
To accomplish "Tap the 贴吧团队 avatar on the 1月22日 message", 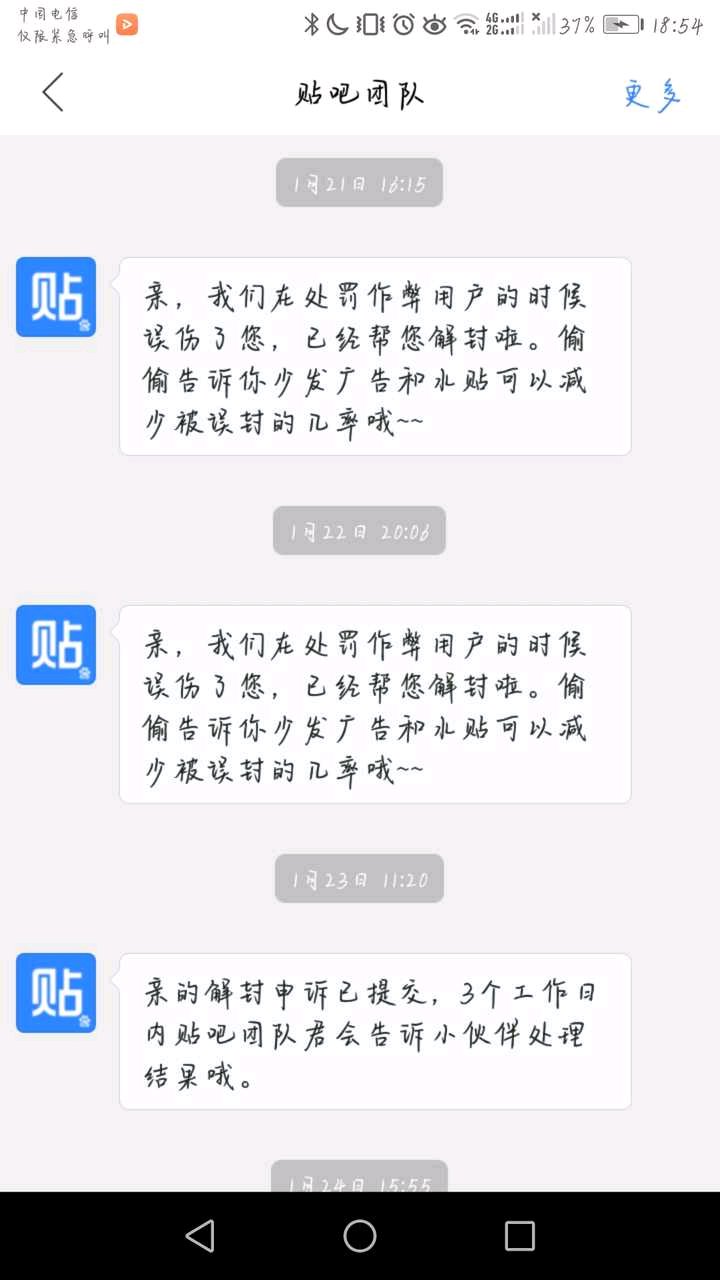I will tap(56, 645).
